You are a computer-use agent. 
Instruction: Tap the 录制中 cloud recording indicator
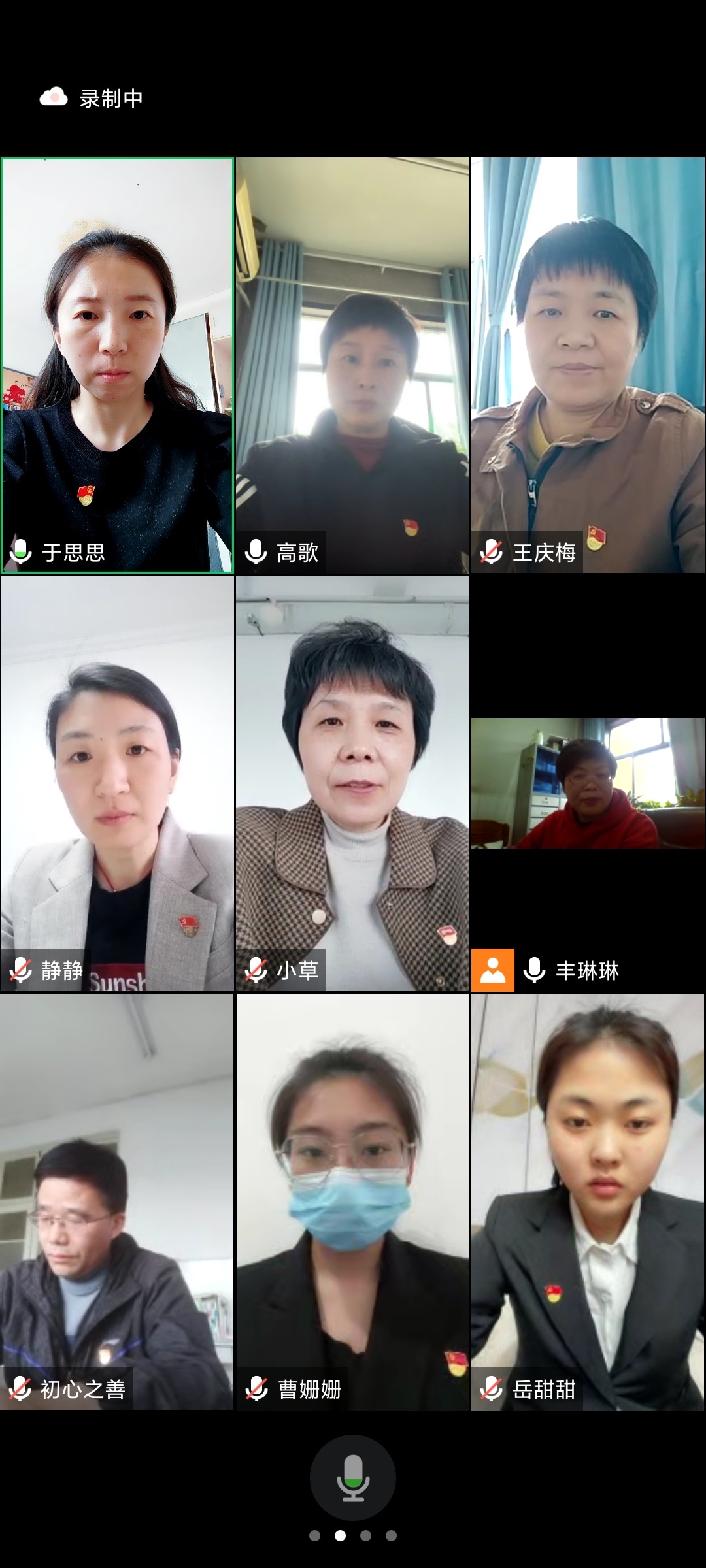[92, 98]
